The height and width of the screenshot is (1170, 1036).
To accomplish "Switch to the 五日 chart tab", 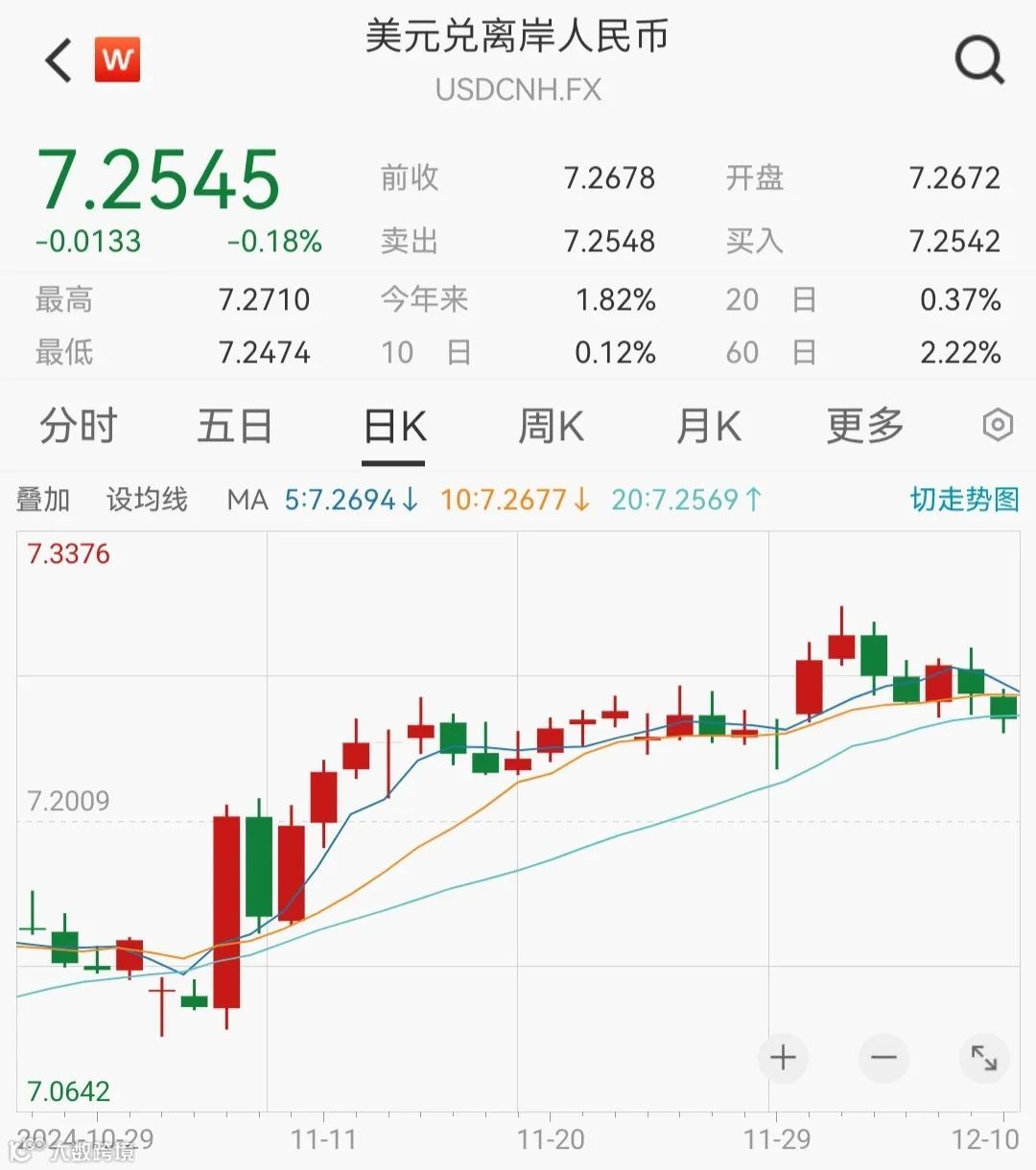I will [234, 426].
